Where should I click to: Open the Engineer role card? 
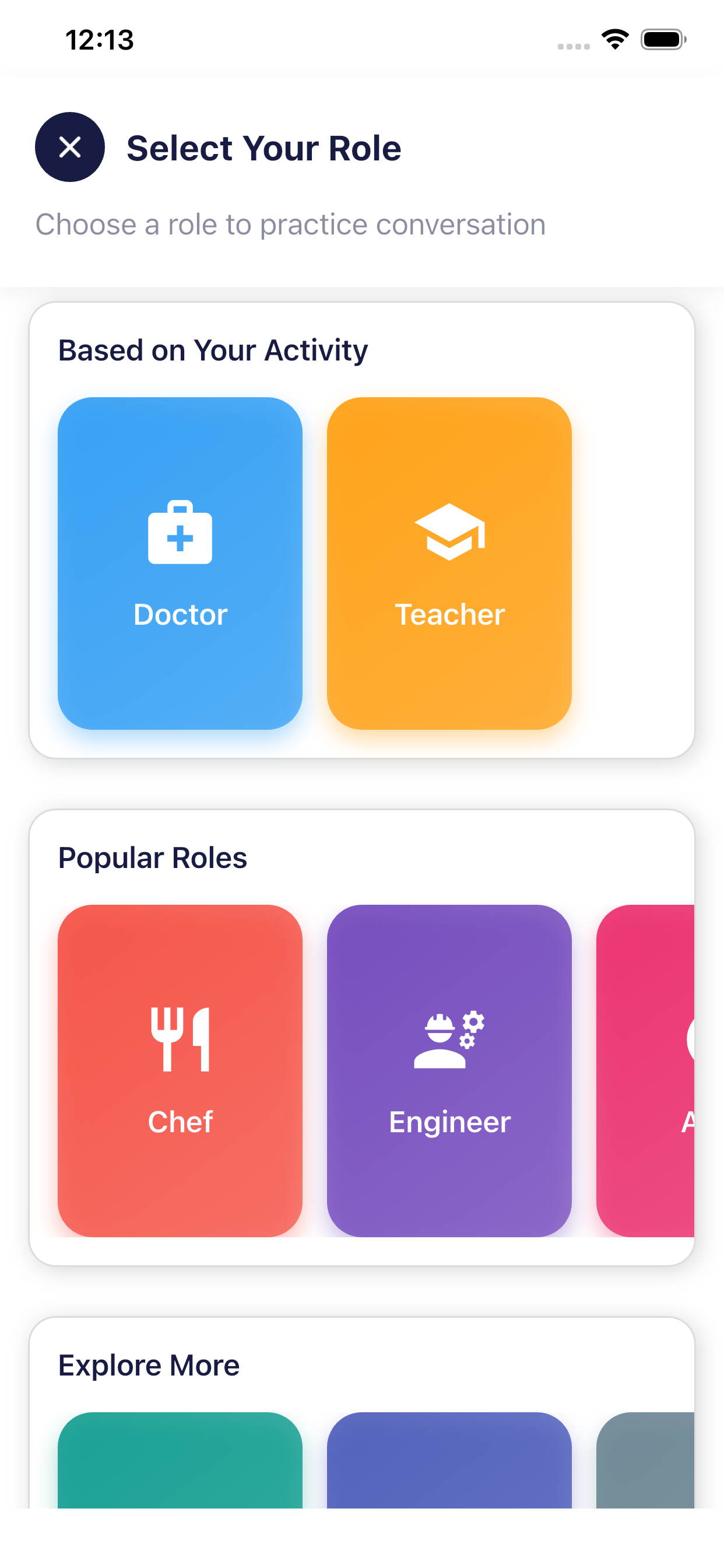click(449, 1070)
